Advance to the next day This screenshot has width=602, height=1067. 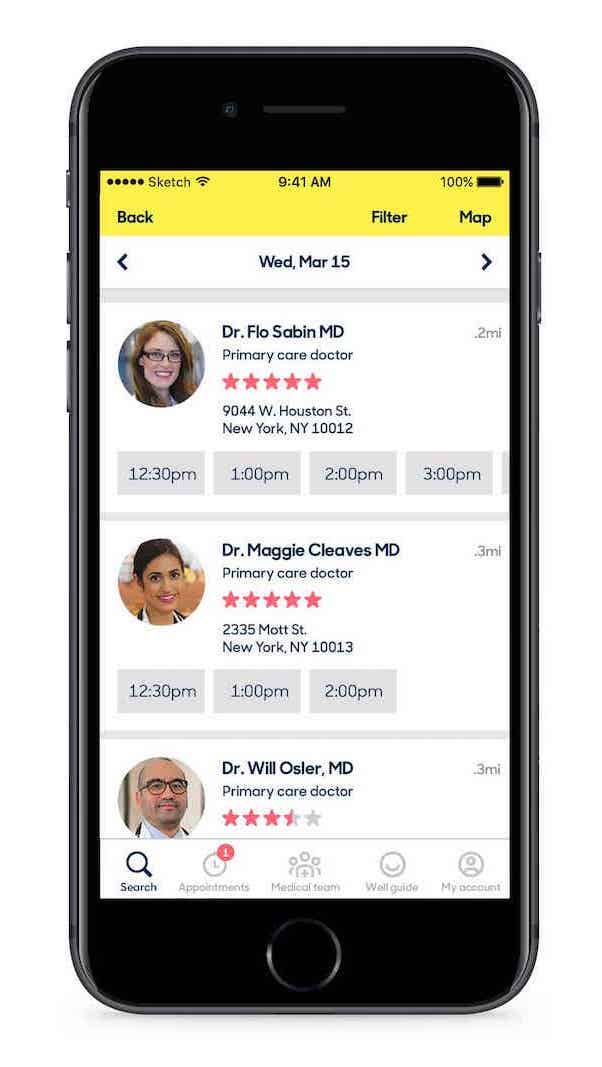tap(486, 262)
